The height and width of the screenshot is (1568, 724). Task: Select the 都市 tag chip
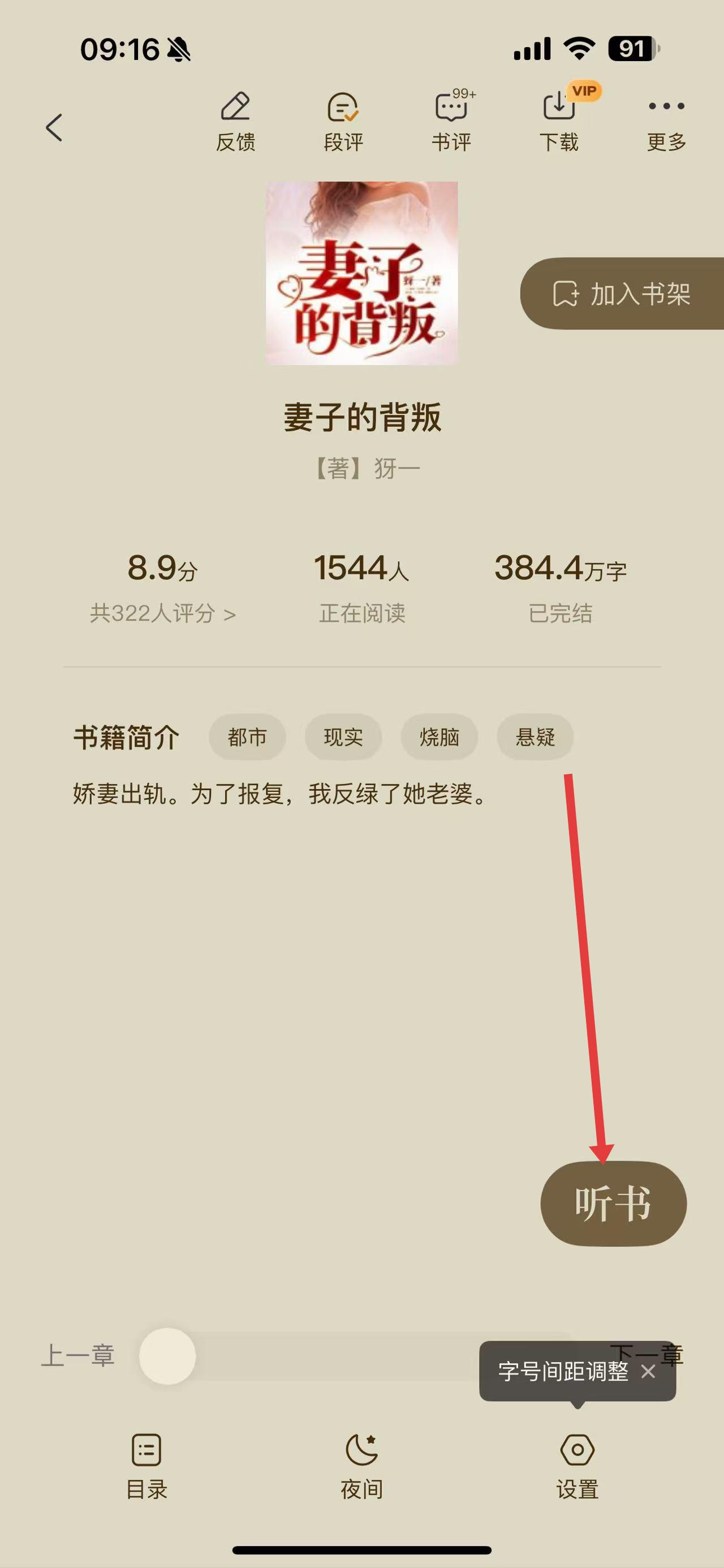click(247, 737)
